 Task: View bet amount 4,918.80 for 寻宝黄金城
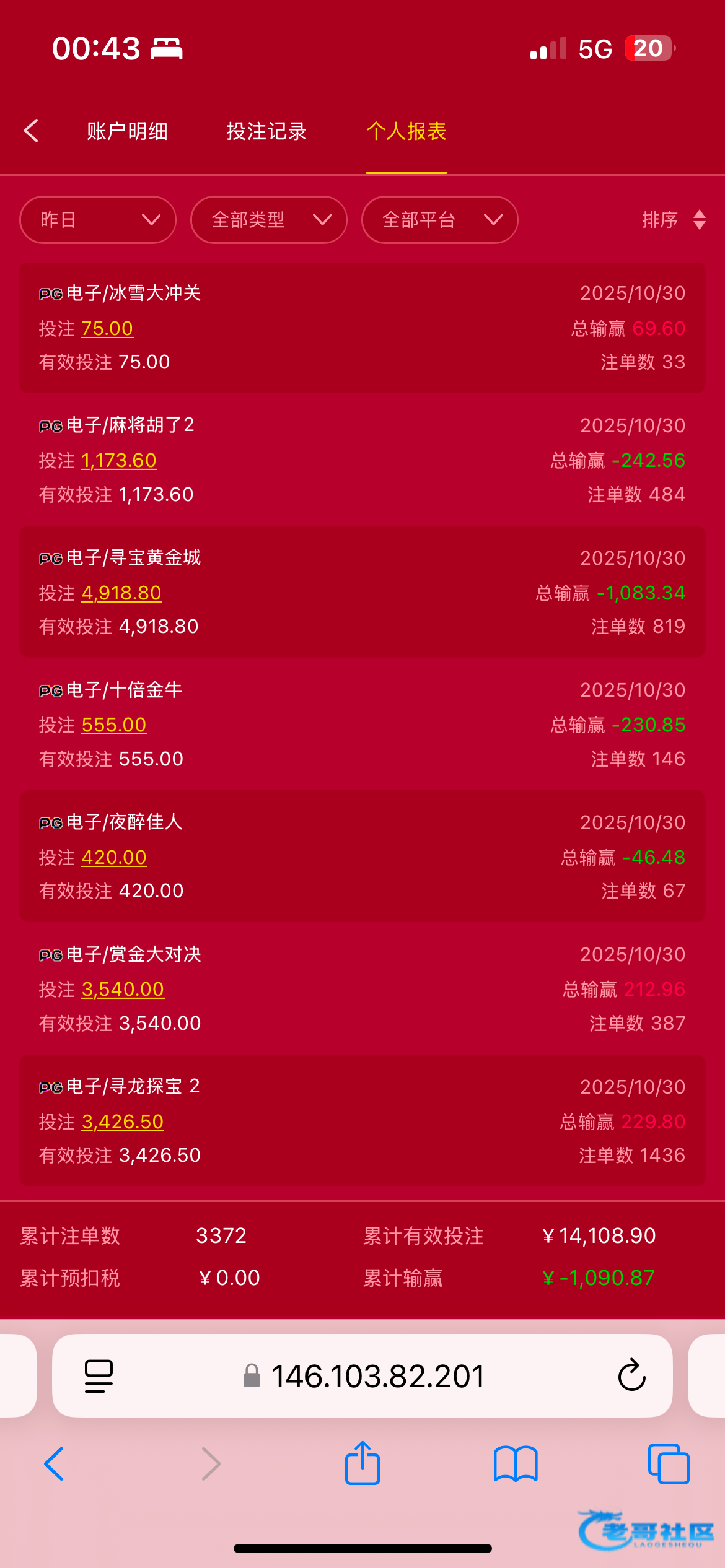point(121,593)
